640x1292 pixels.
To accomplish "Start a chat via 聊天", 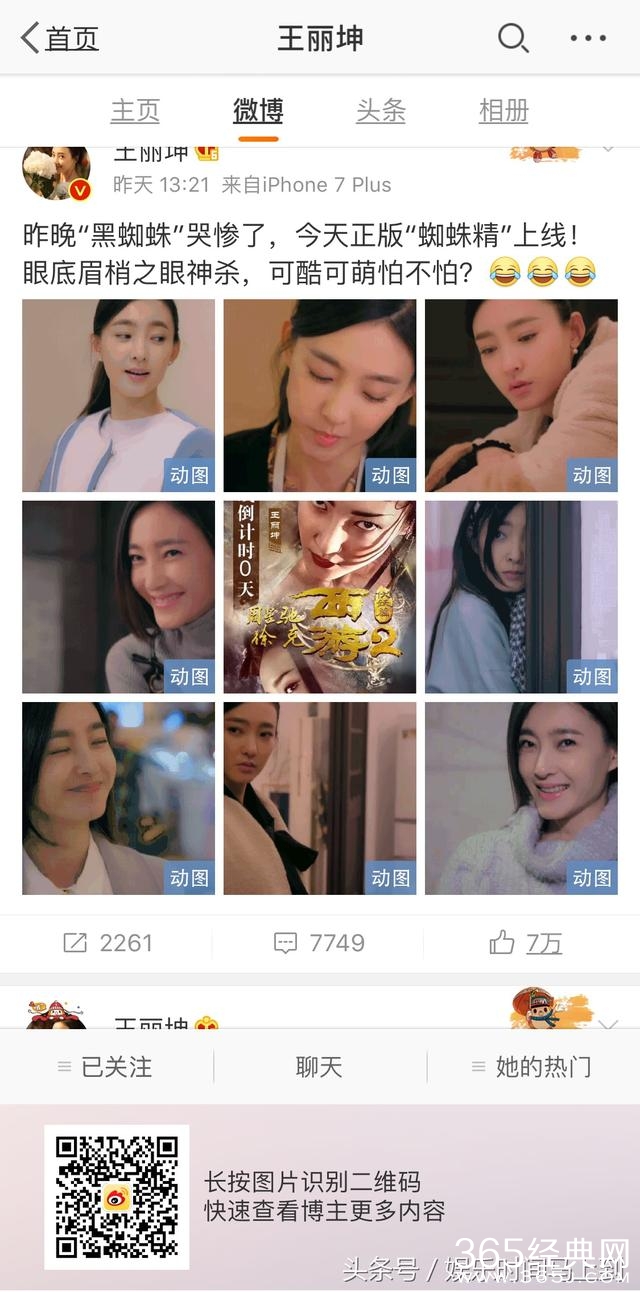I will (319, 1067).
